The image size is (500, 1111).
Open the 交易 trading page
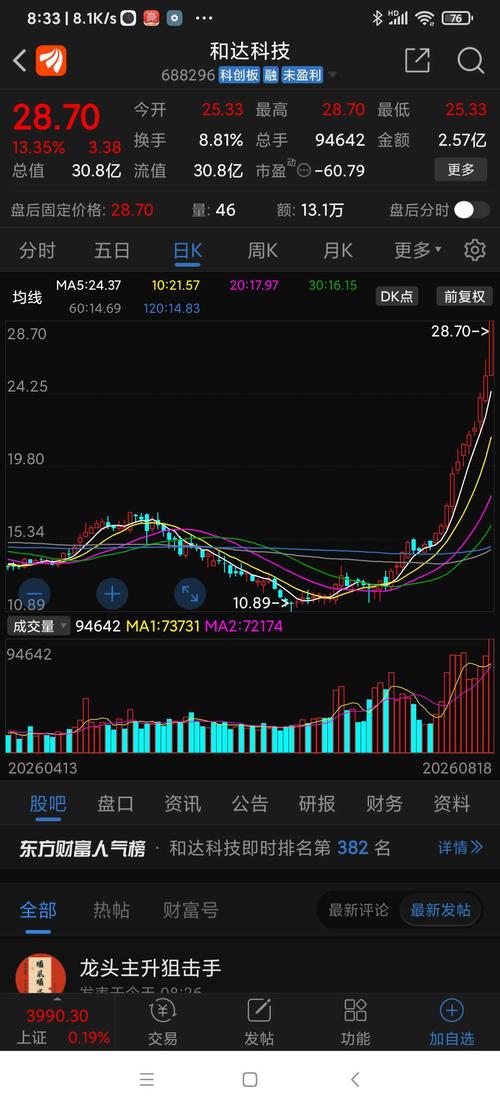point(163,1022)
